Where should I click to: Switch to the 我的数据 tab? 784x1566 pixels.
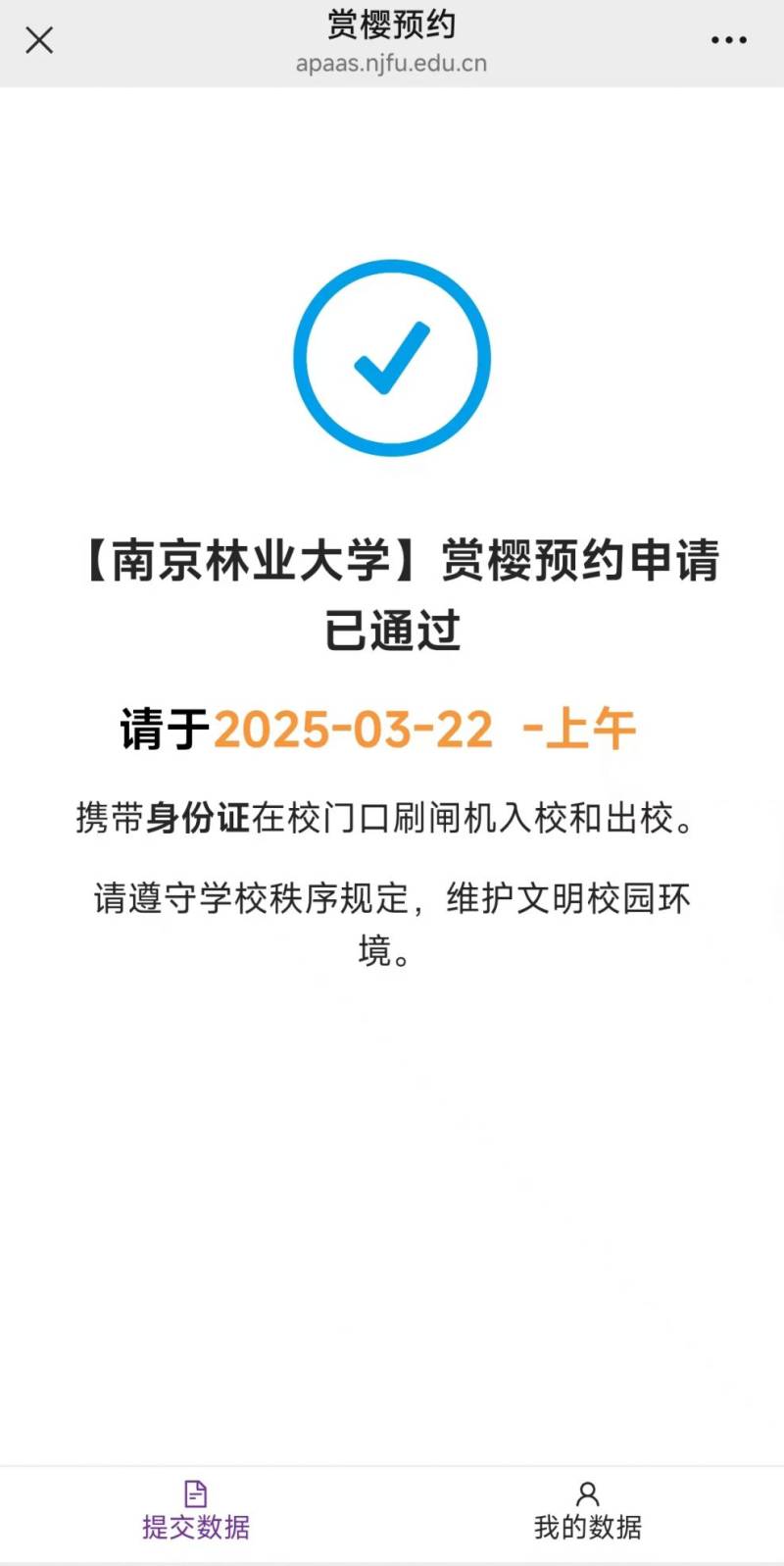pos(587,1510)
